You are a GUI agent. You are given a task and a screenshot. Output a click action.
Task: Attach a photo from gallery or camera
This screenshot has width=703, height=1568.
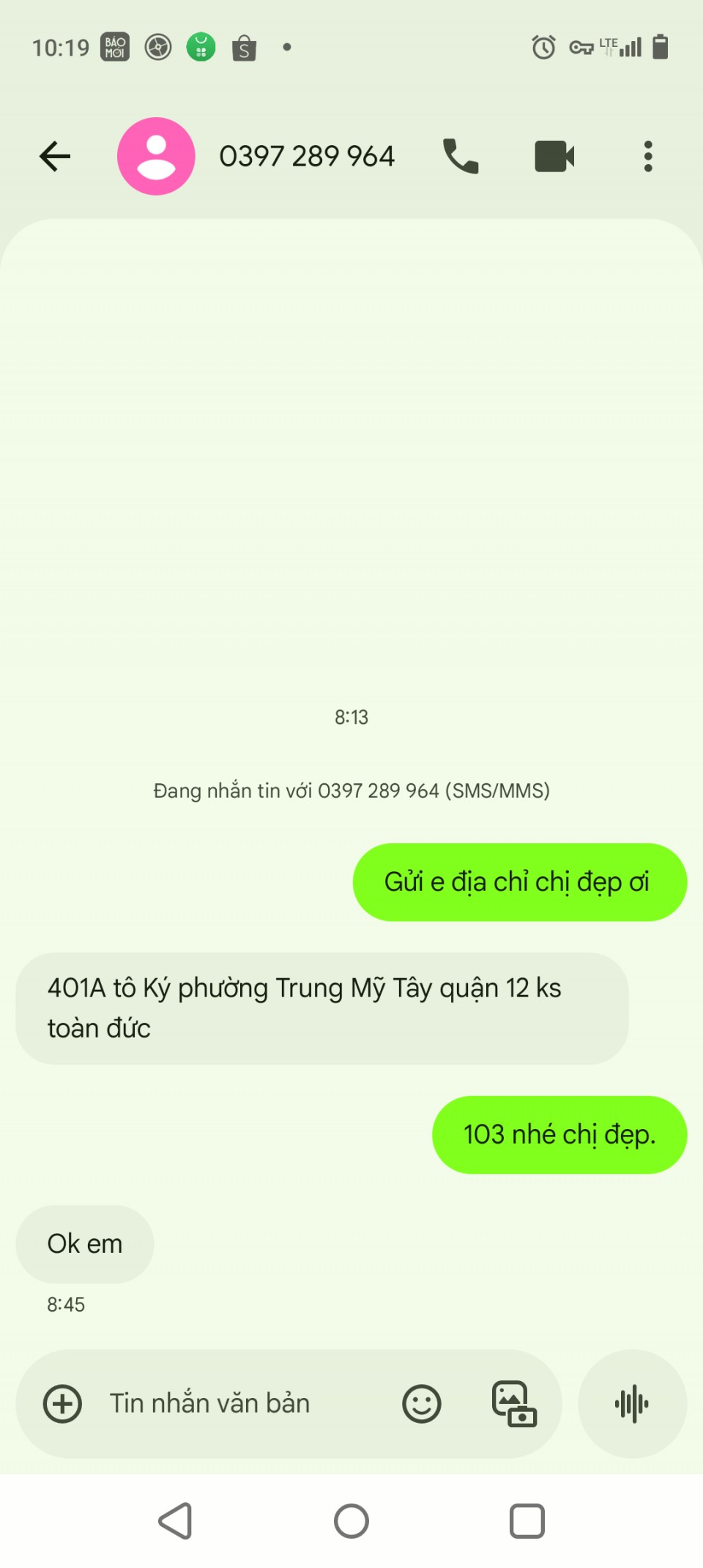tap(514, 1404)
